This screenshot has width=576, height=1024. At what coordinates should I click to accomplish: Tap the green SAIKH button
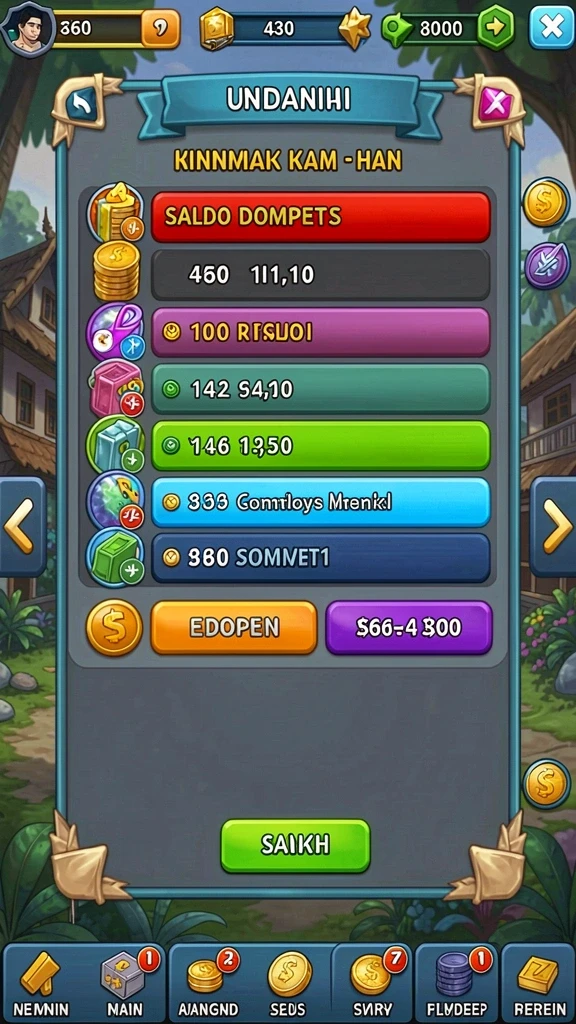point(295,846)
